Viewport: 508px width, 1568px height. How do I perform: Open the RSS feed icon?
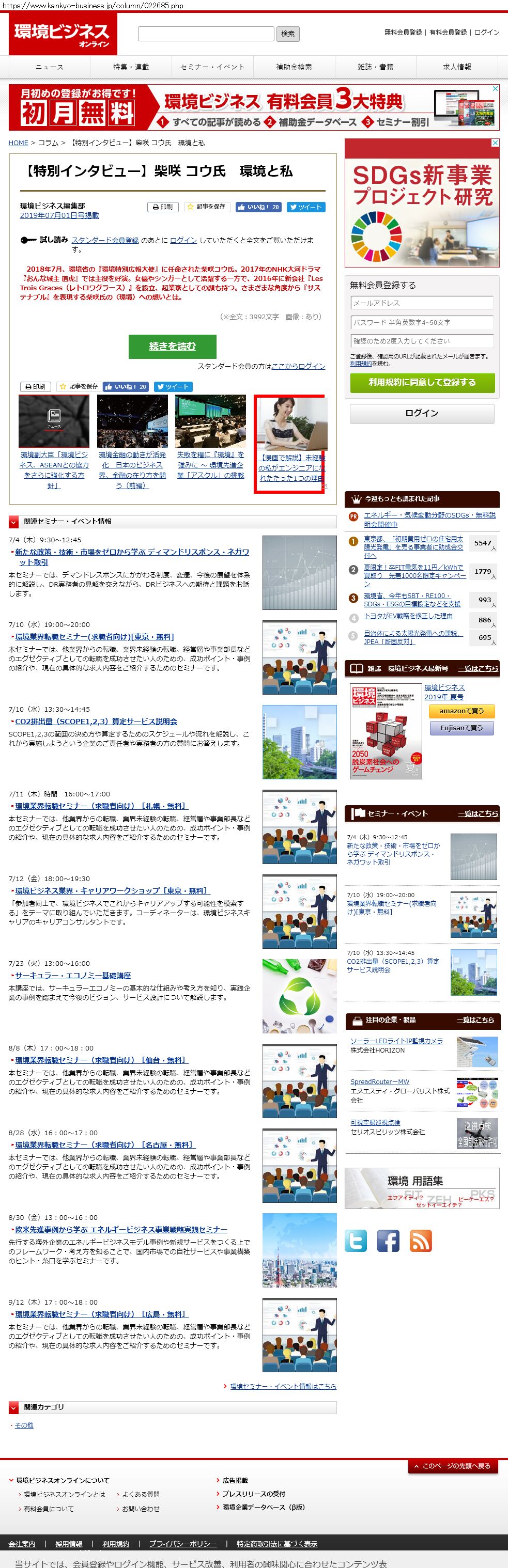point(421,1241)
